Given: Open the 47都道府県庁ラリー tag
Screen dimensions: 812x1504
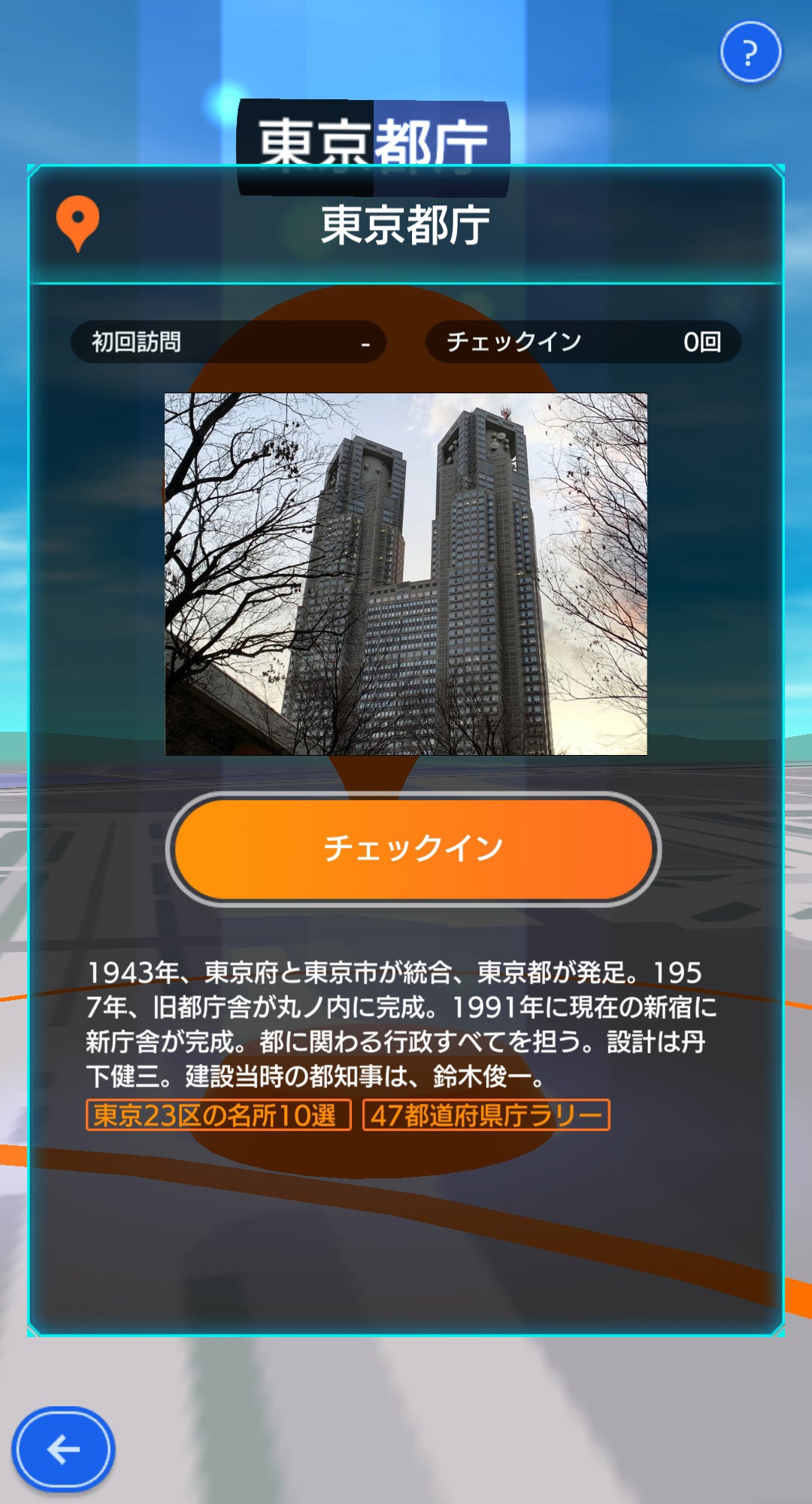Looking at the screenshot, I should click(x=486, y=1115).
